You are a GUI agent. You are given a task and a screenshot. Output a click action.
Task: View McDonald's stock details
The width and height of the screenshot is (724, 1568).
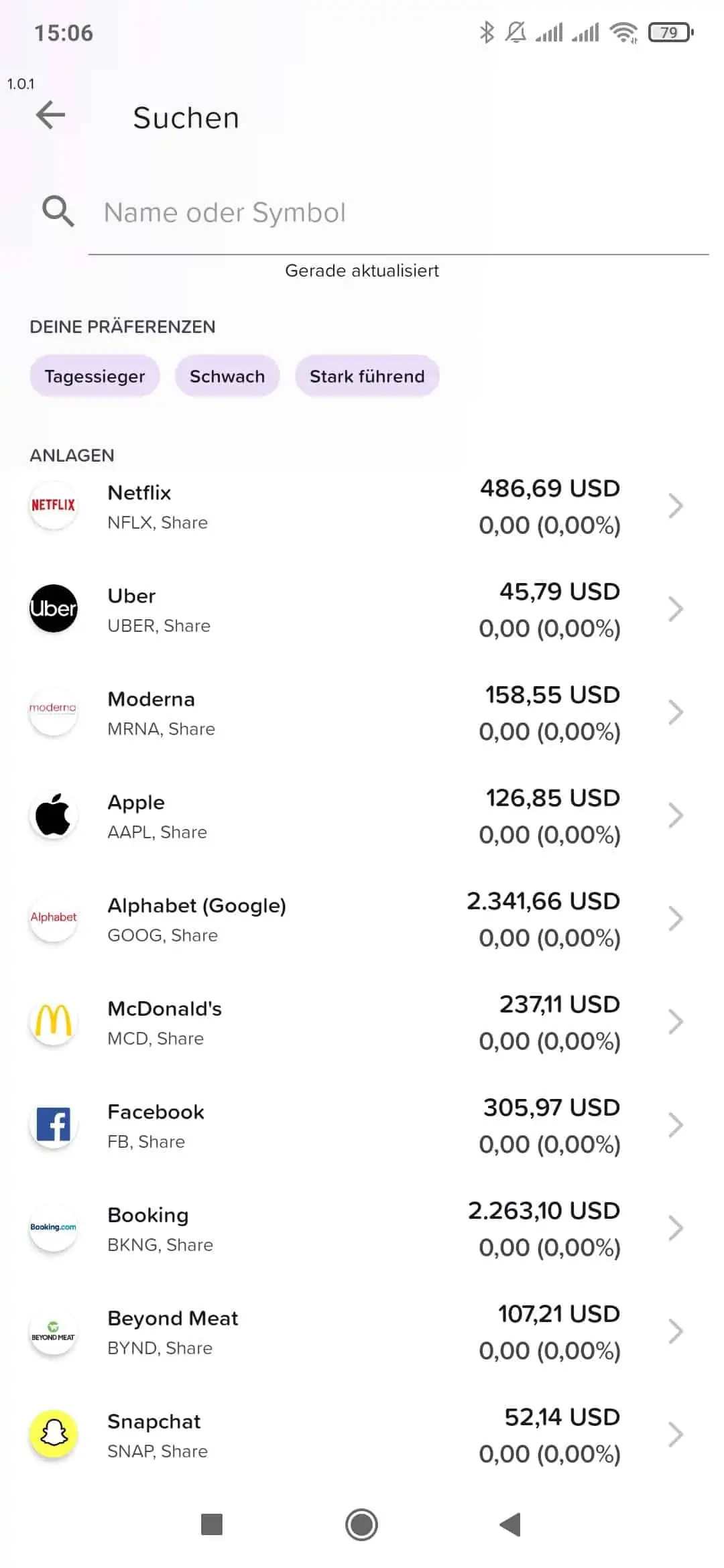(x=362, y=1023)
